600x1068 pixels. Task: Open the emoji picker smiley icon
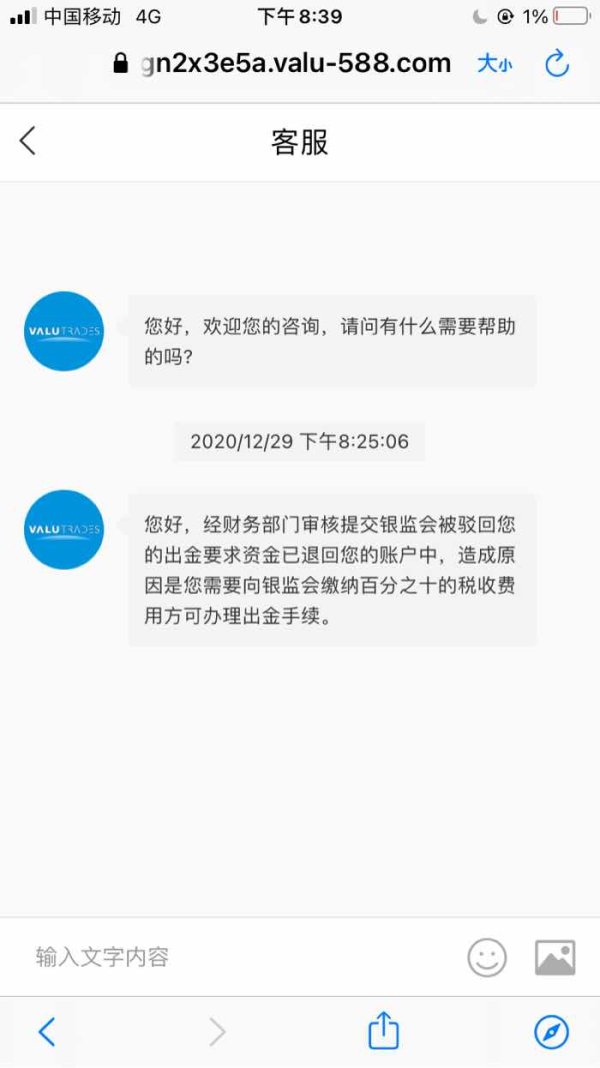(x=487, y=957)
